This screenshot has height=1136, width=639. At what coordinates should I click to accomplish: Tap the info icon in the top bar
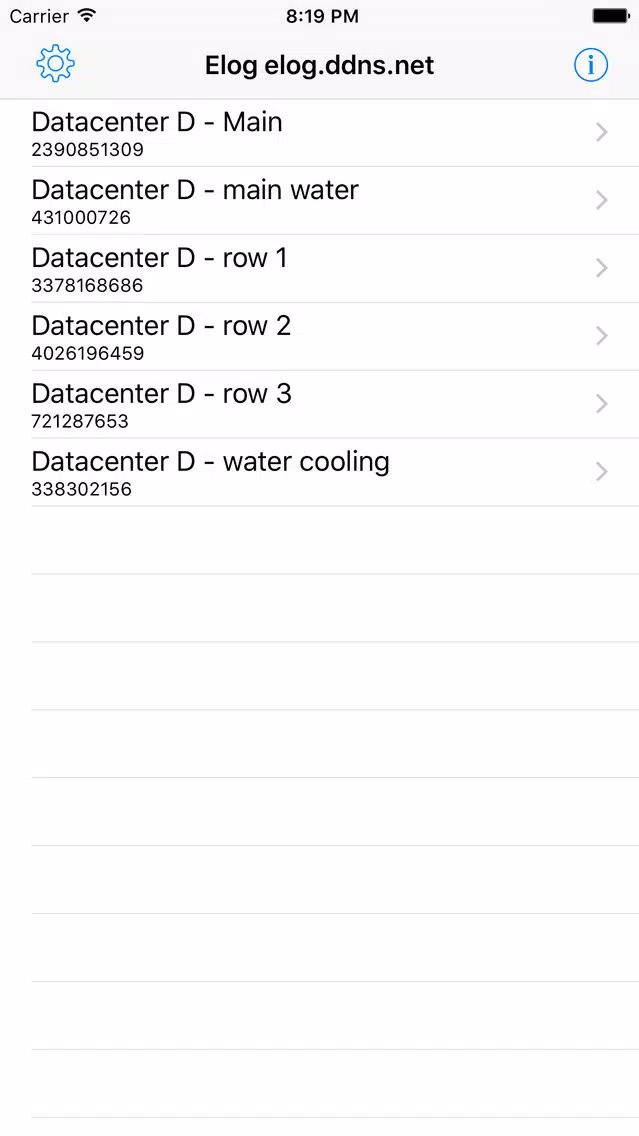click(590, 65)
